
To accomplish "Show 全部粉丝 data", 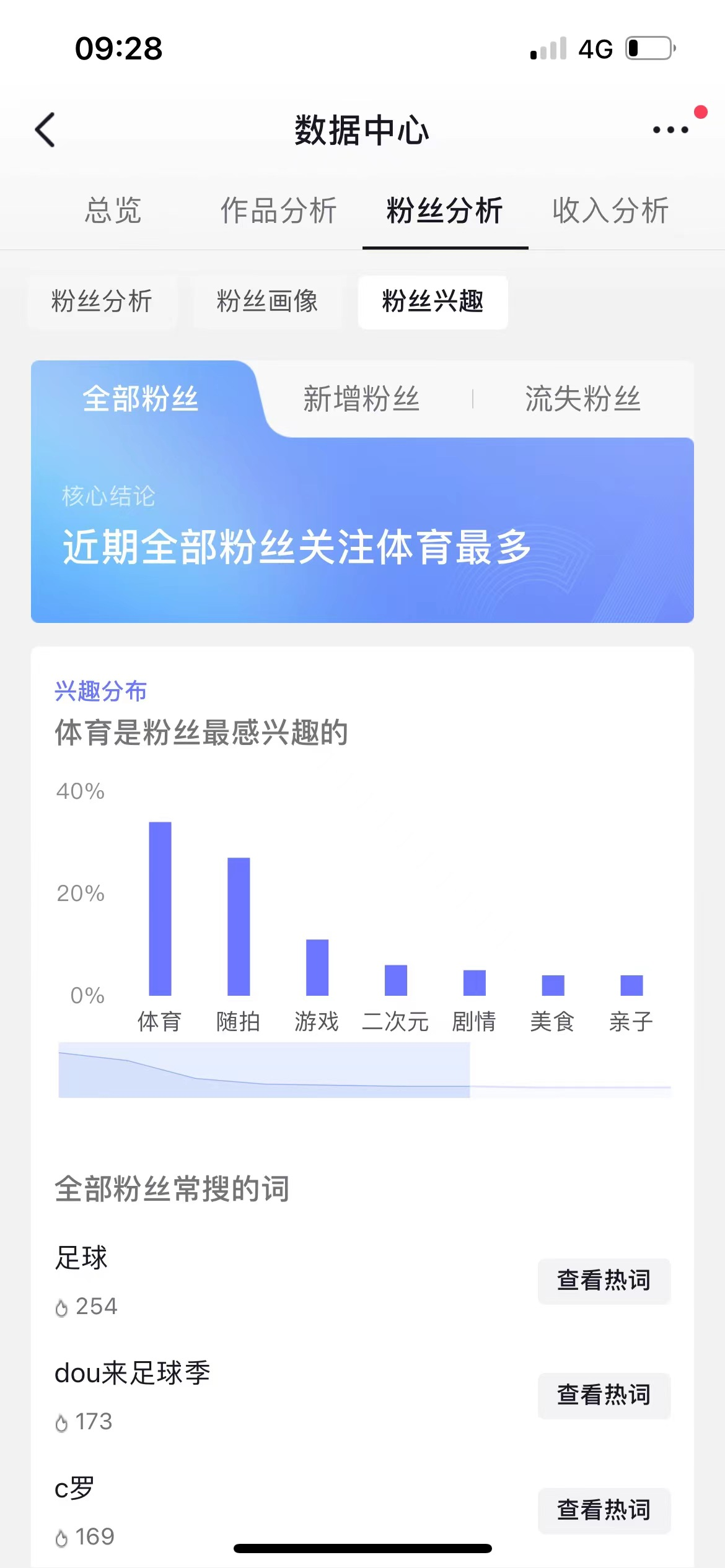I will 141,399.
